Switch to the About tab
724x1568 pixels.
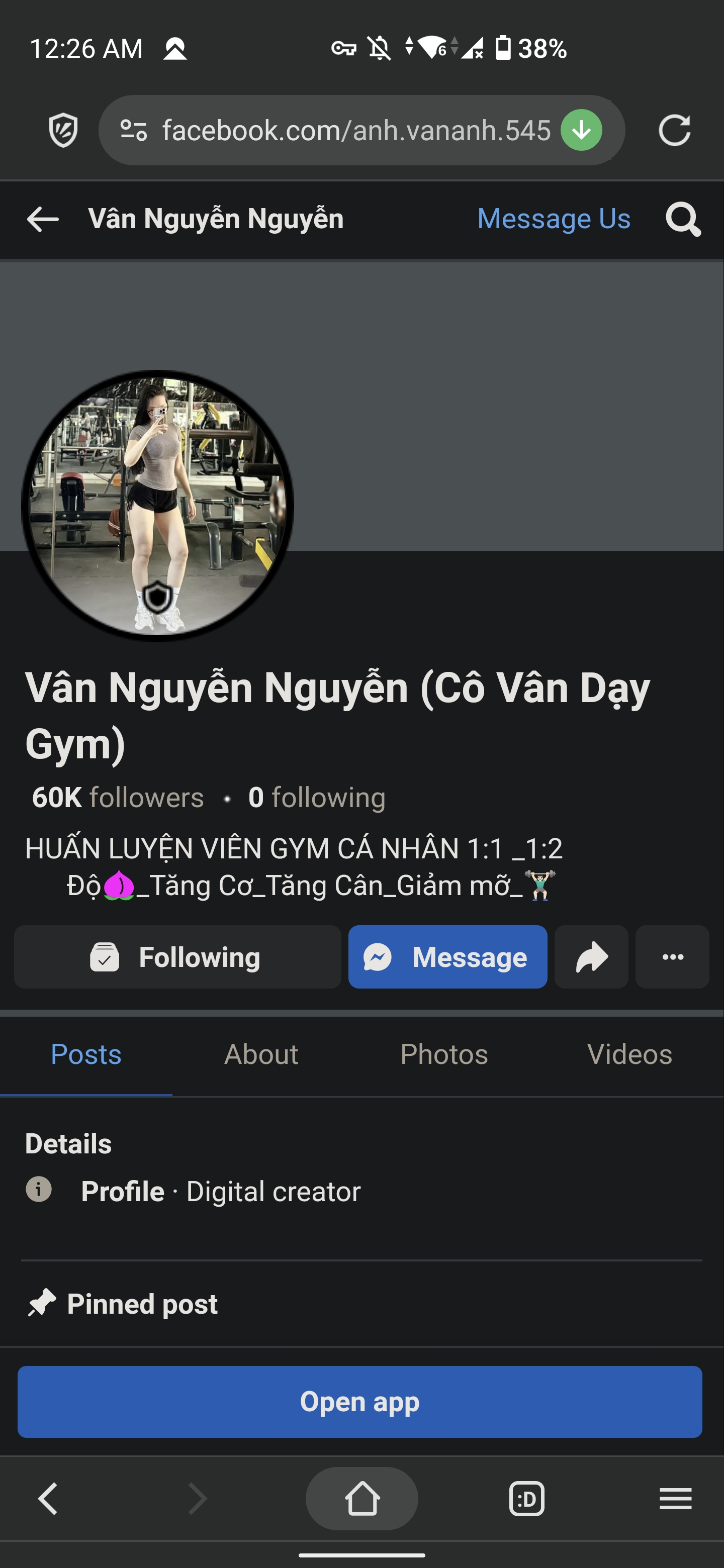[x=261, y=1054]
